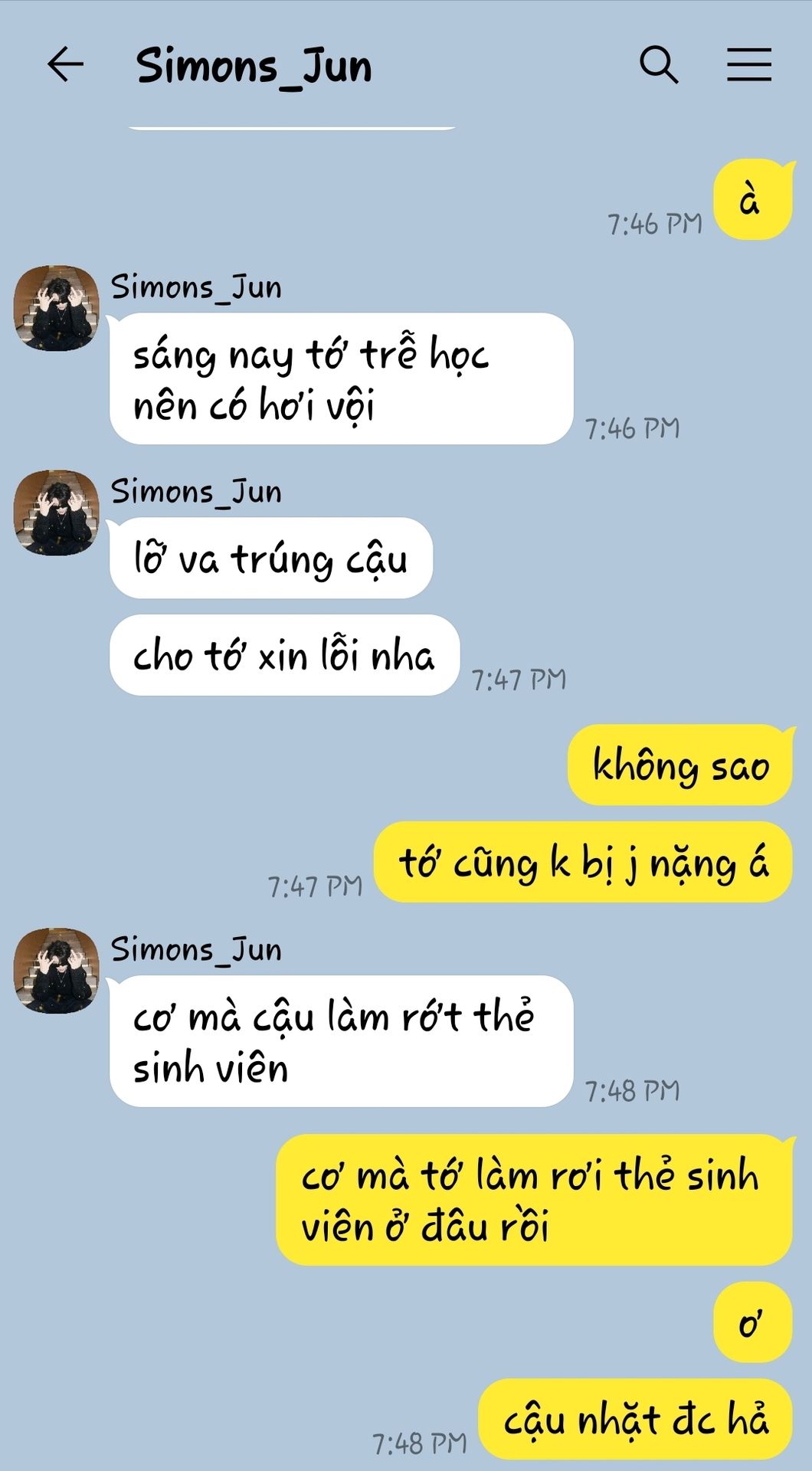
Task: View Simons_Jun's profile picture beside "cơ mà cậu làm rớt"
Action: click(57, 971)
